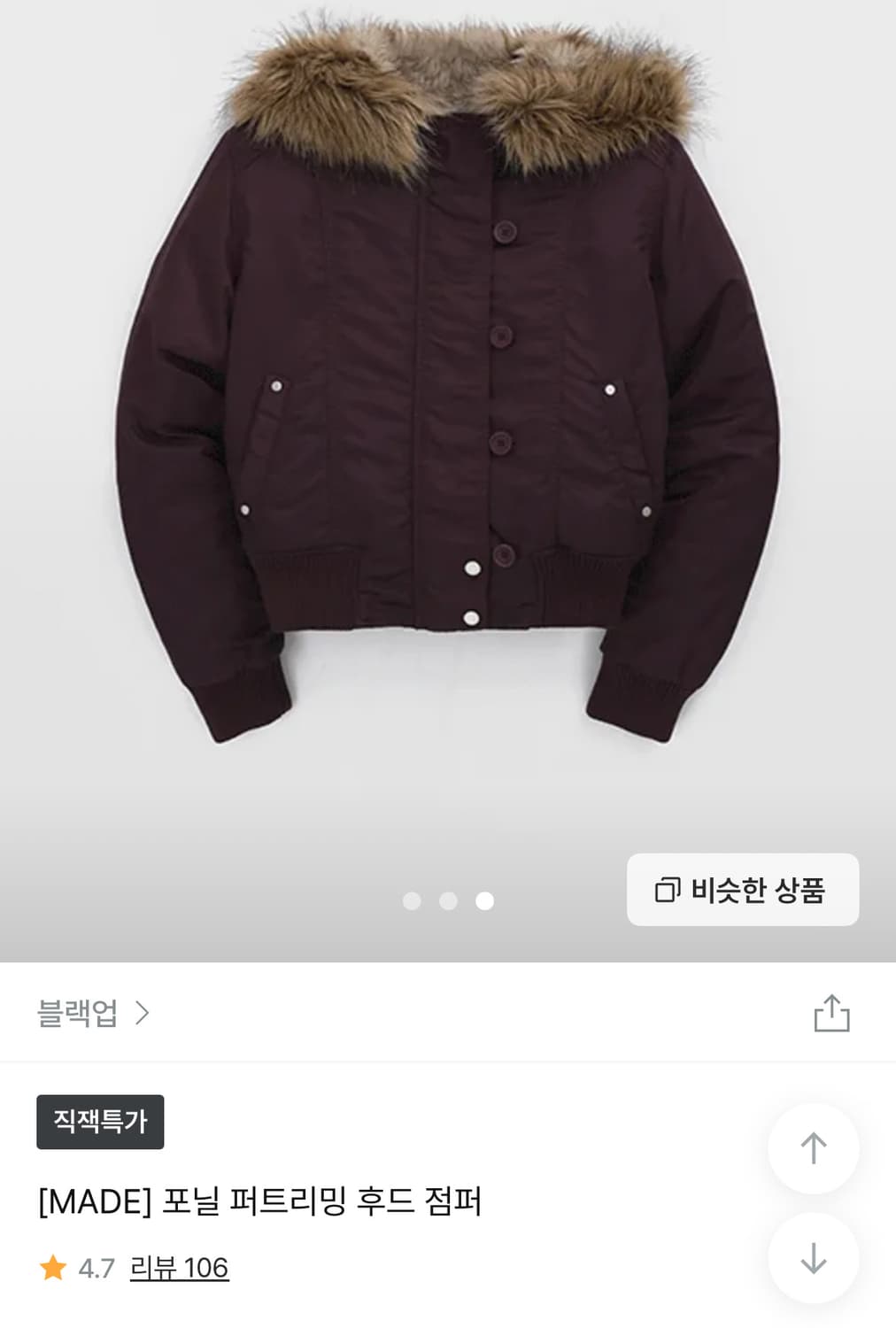Select the first image indicator dot
Image resolution: width=896 pixels, height=1328 pixels.
point(412,900)
